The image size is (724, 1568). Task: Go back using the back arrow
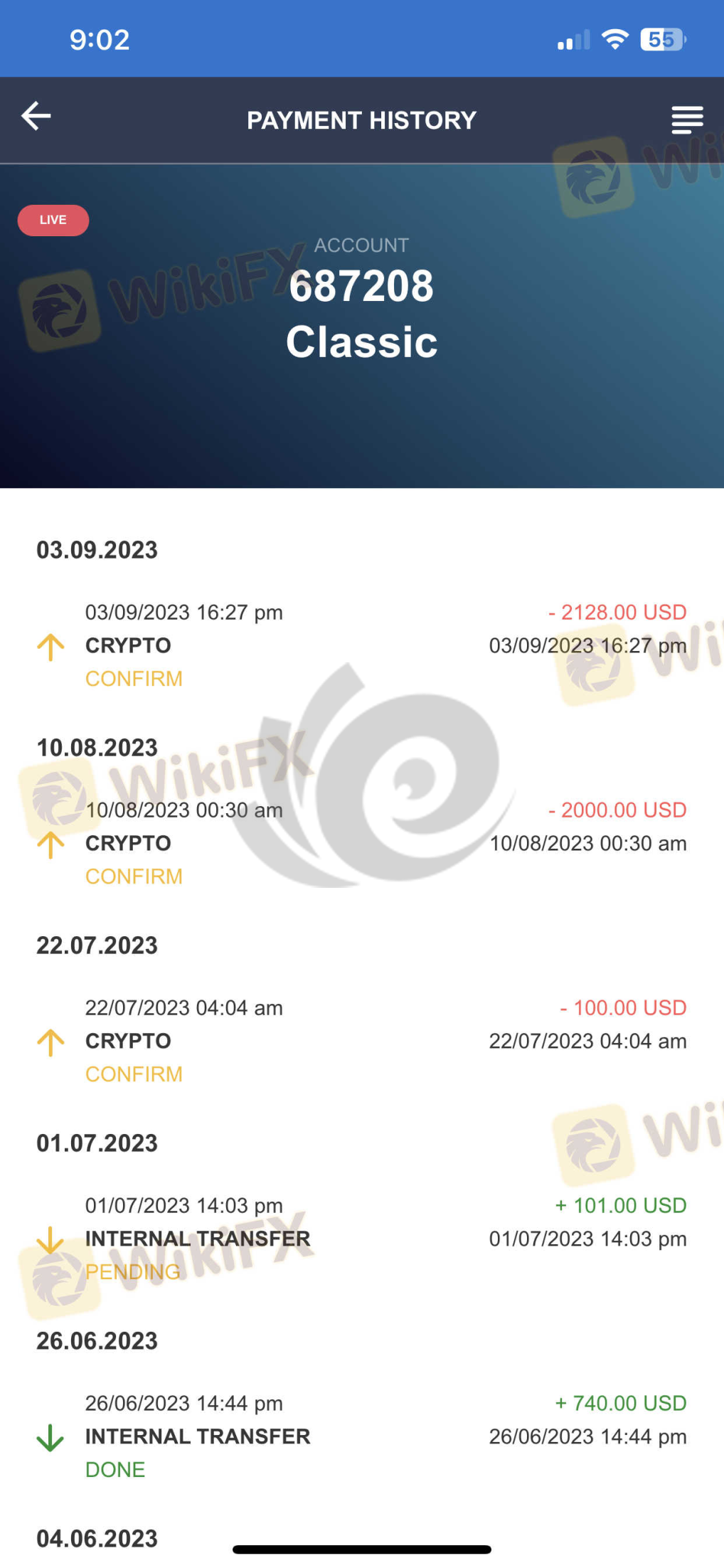(36, 117)
